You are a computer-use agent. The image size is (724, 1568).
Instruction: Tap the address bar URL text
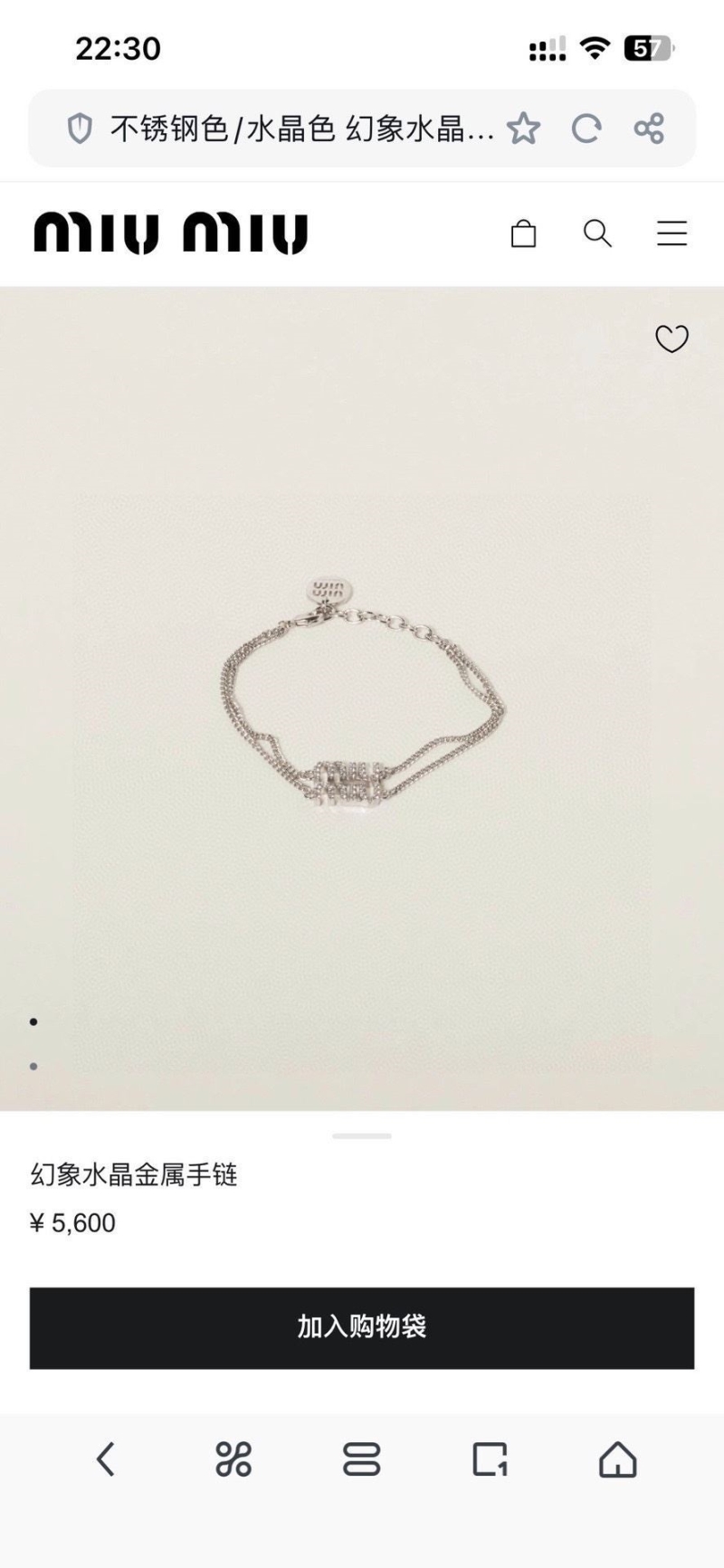point(301,129)
